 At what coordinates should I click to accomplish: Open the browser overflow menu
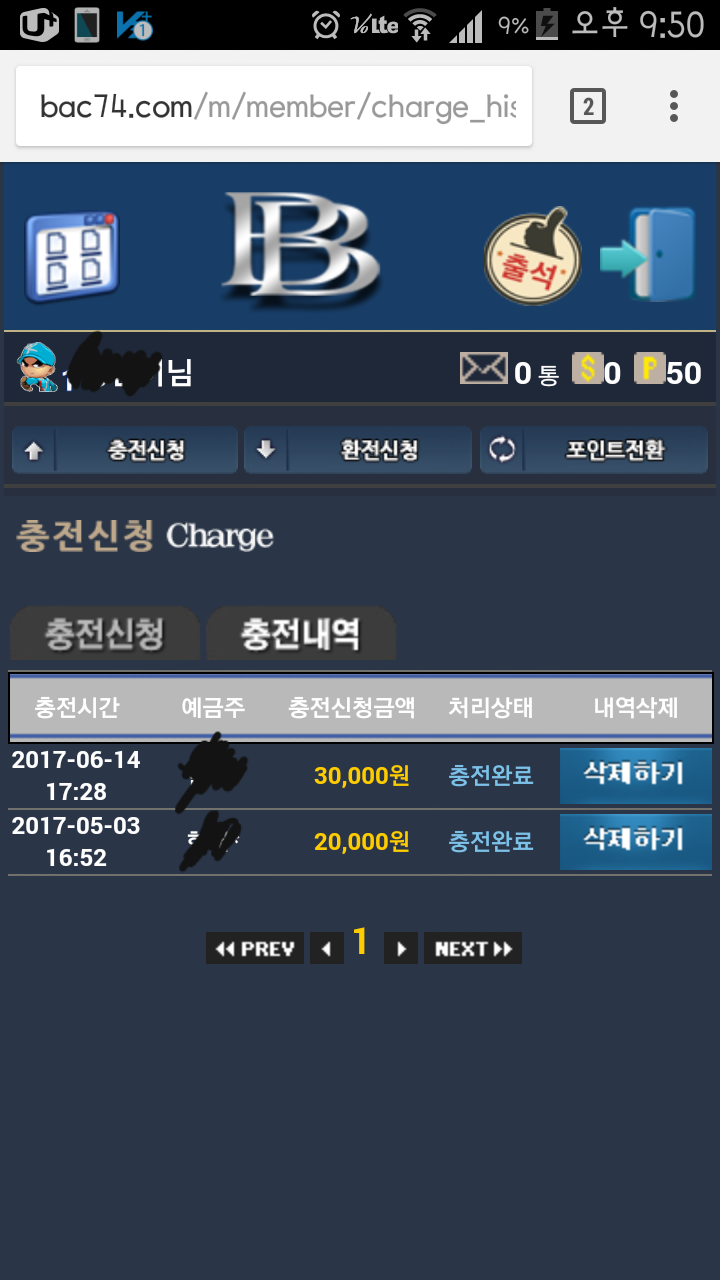[x=674, y=106]
